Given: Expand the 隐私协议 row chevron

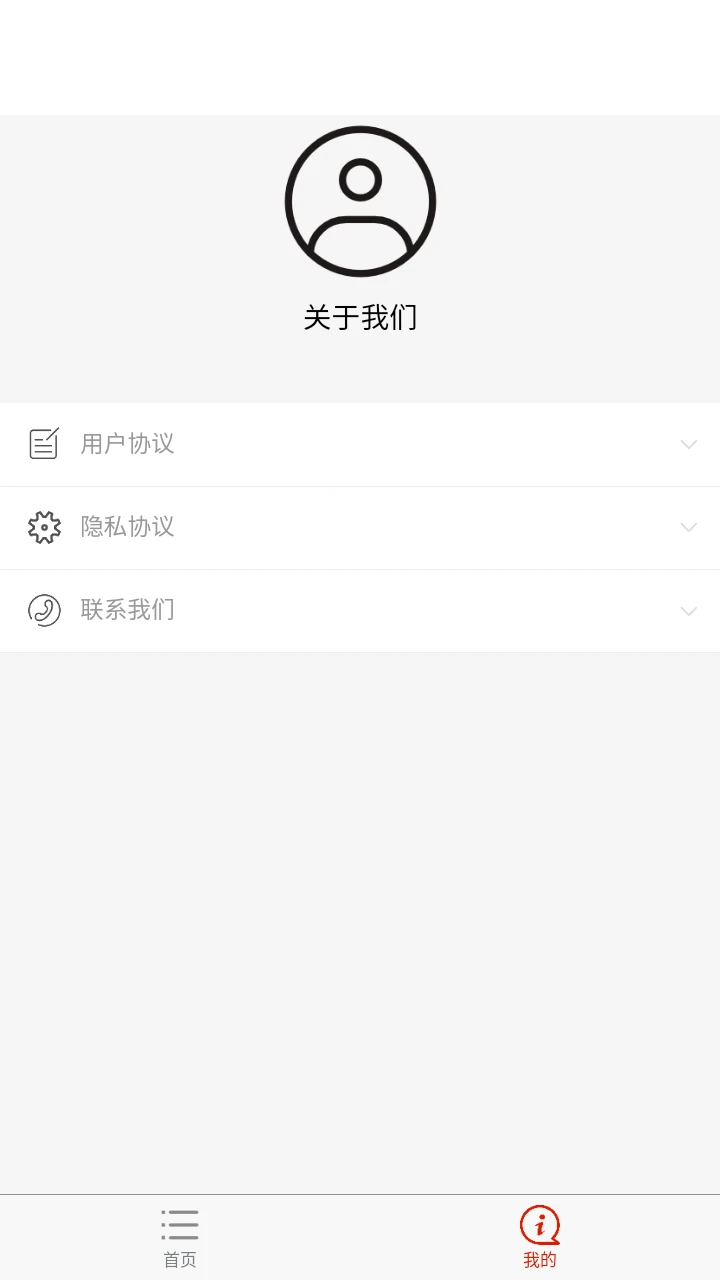Looking at the screenshot, I should point(688,527).
